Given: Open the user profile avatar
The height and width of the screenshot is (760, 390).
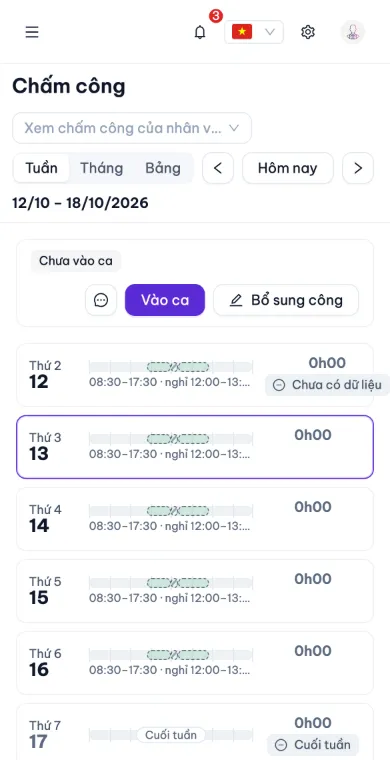Looking at the screenshot, I should click(x=353, y=32).
